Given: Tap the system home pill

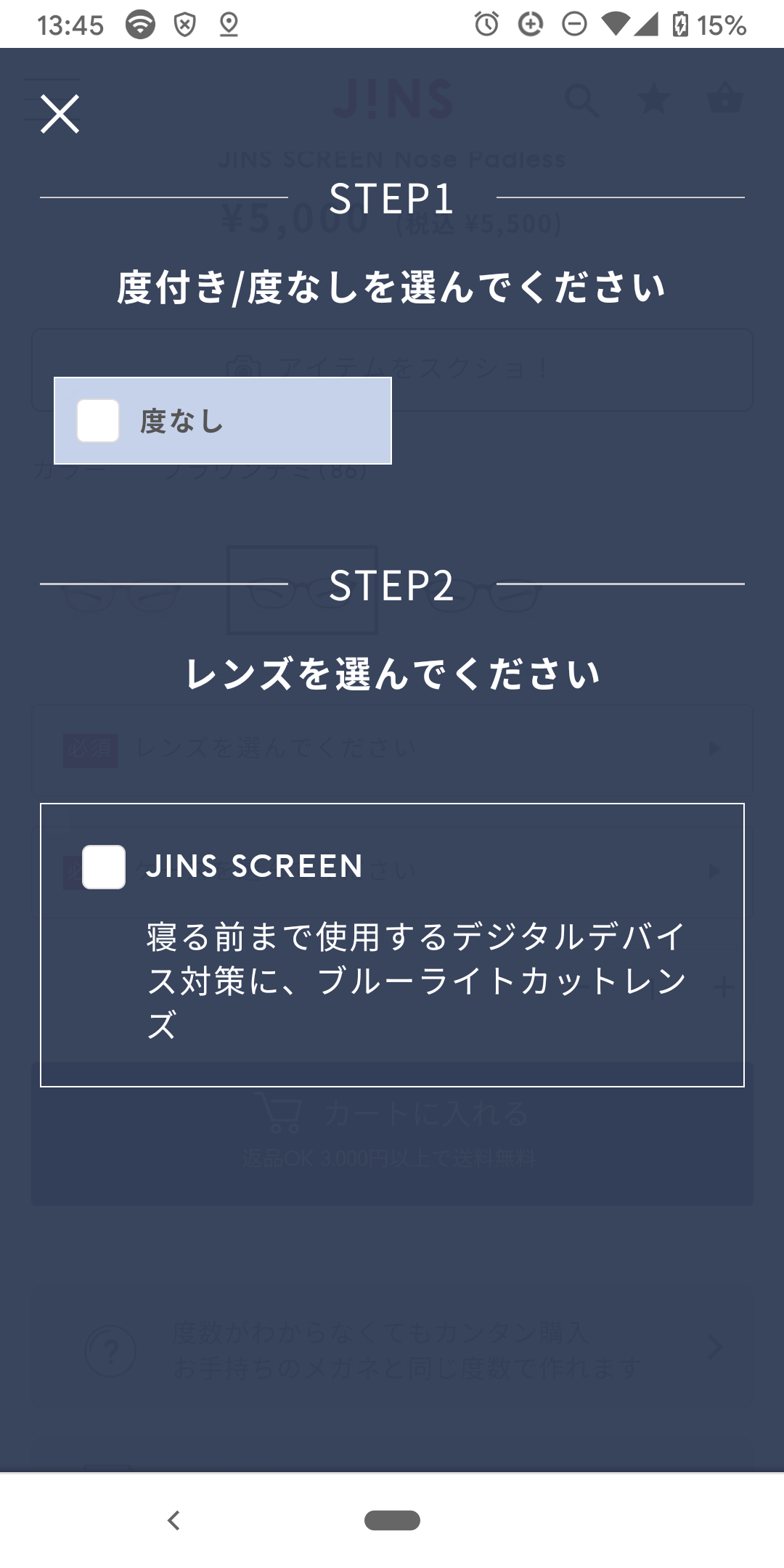Looking at the screenshot, I should 392,1519.
